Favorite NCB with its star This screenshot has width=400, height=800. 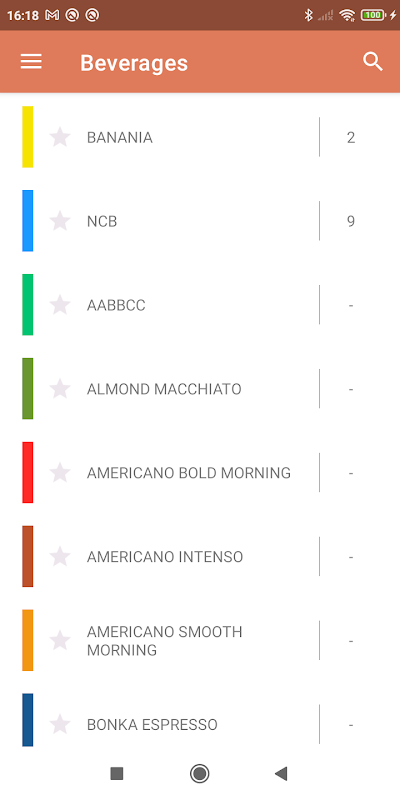60,221
